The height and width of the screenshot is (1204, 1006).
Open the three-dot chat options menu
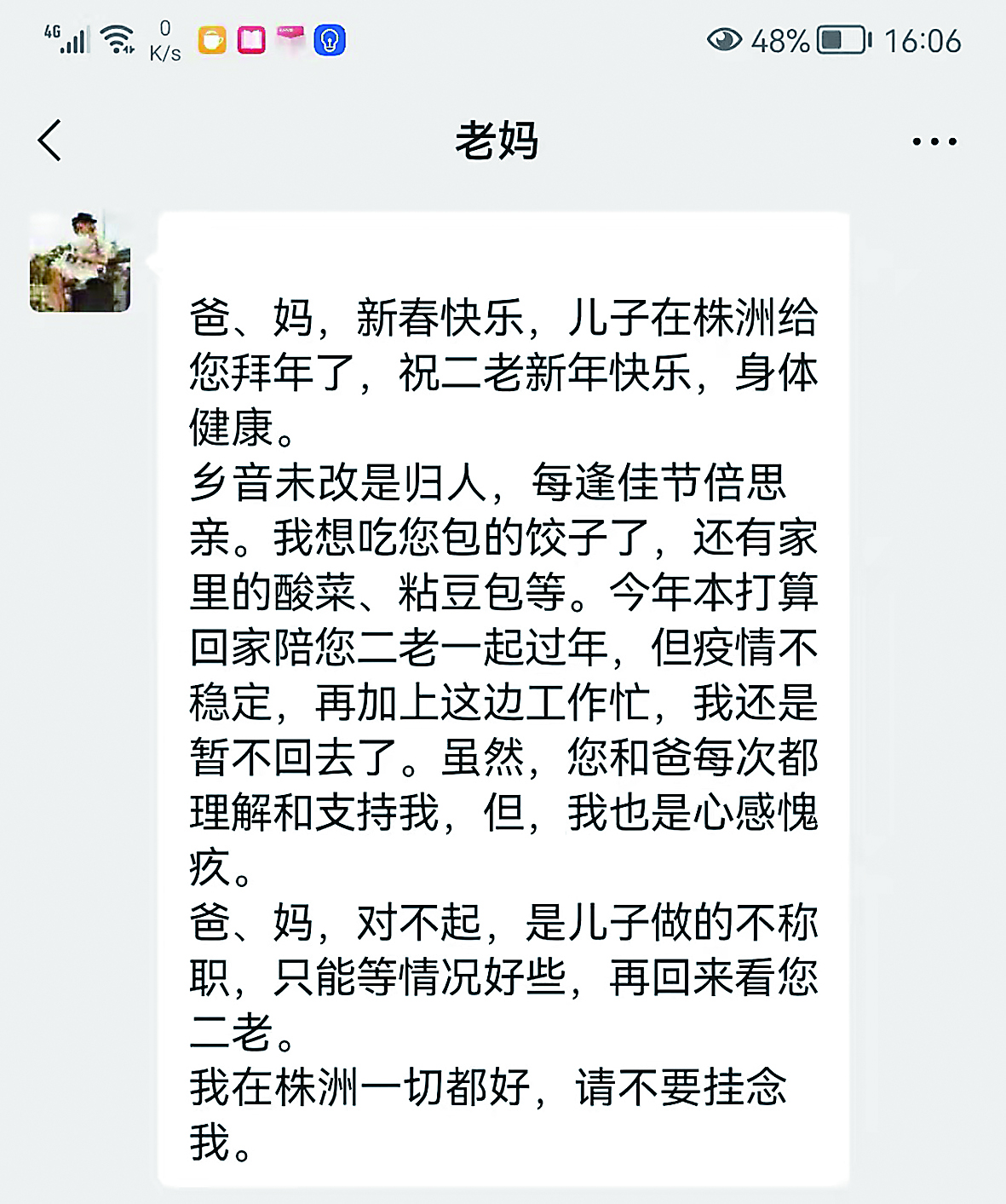[934, 141]
